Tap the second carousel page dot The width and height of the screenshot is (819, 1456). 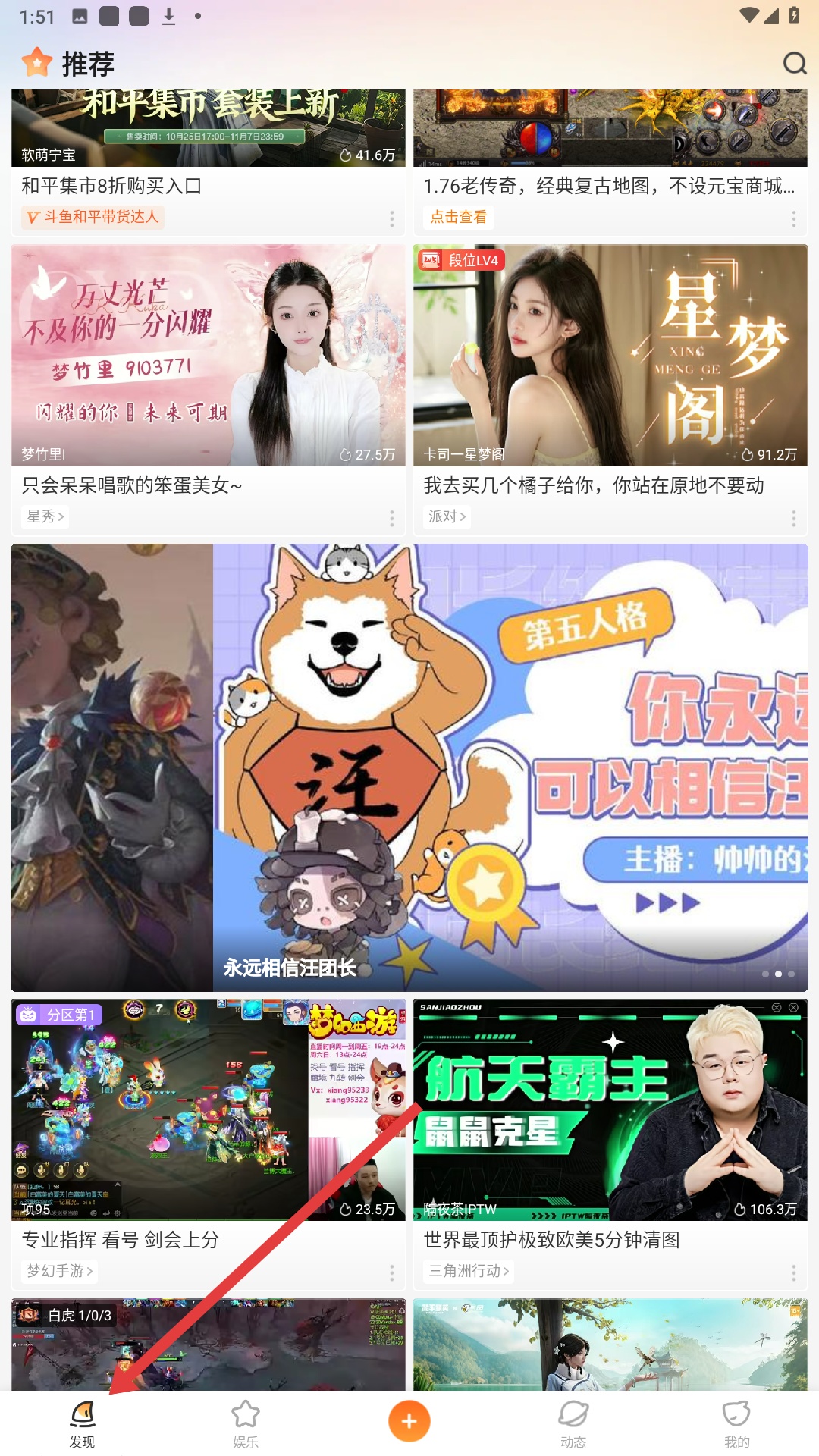tap(778, 974)
